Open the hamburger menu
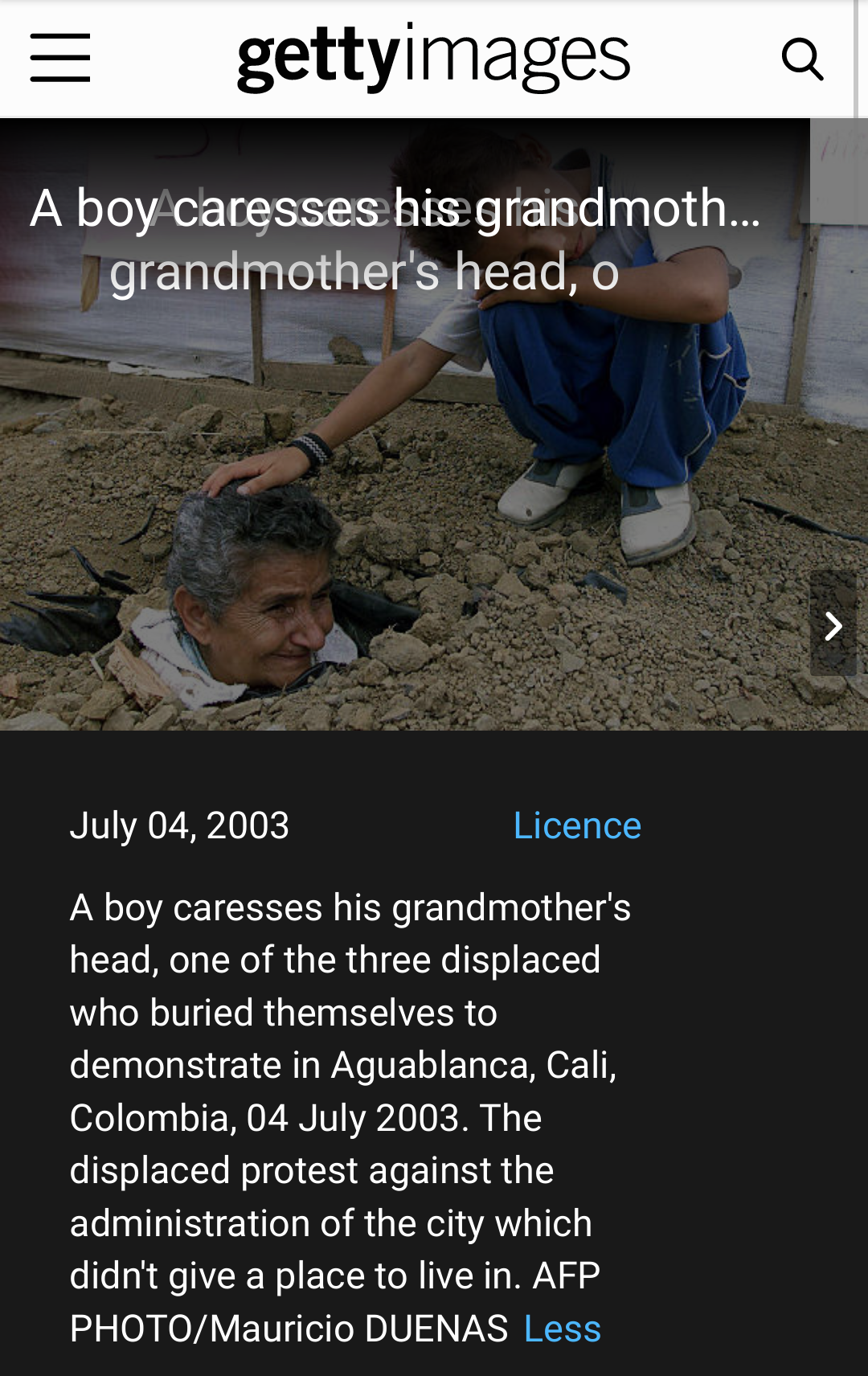Image resolution: width=868 pixels, height=1376 pixels. pos(60,58)
